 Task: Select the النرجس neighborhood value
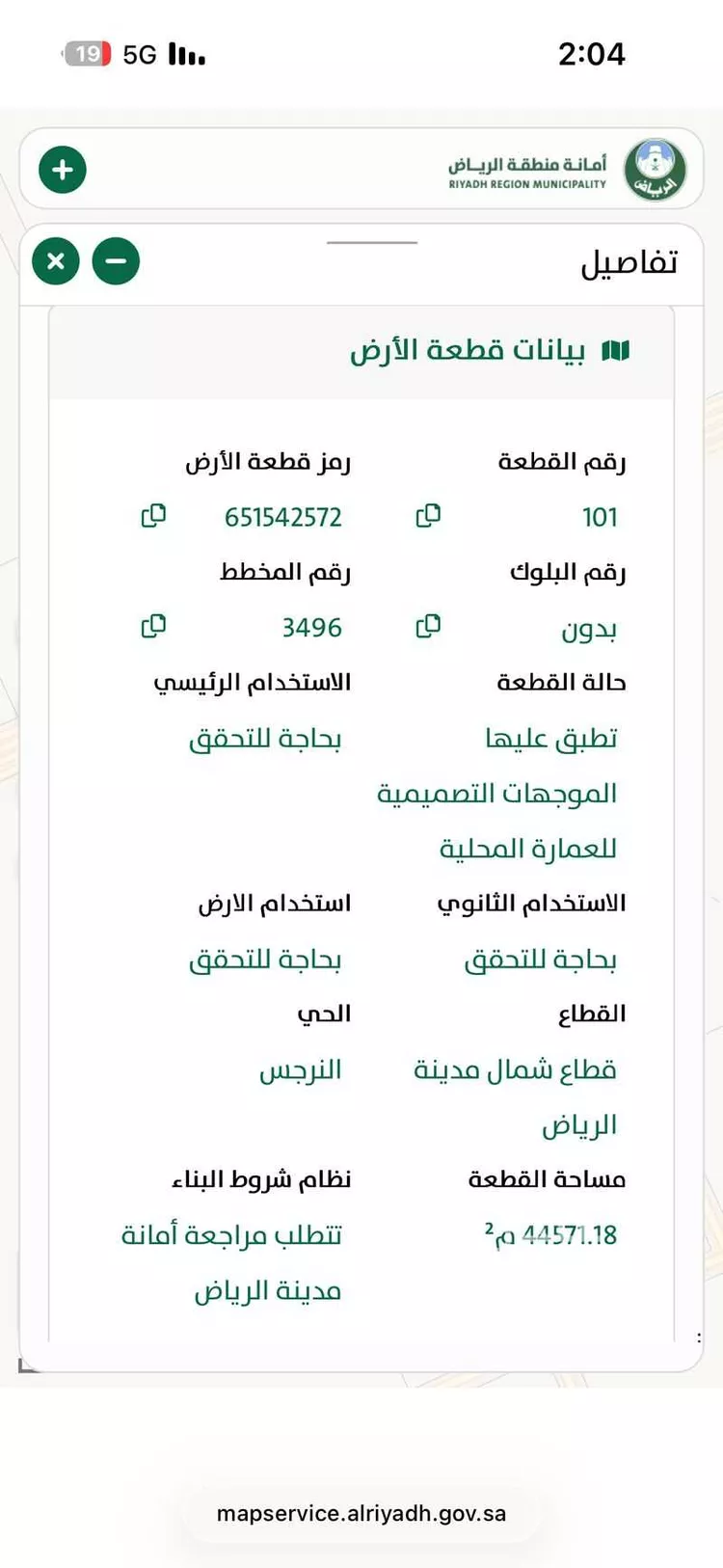coord(300,1070)
